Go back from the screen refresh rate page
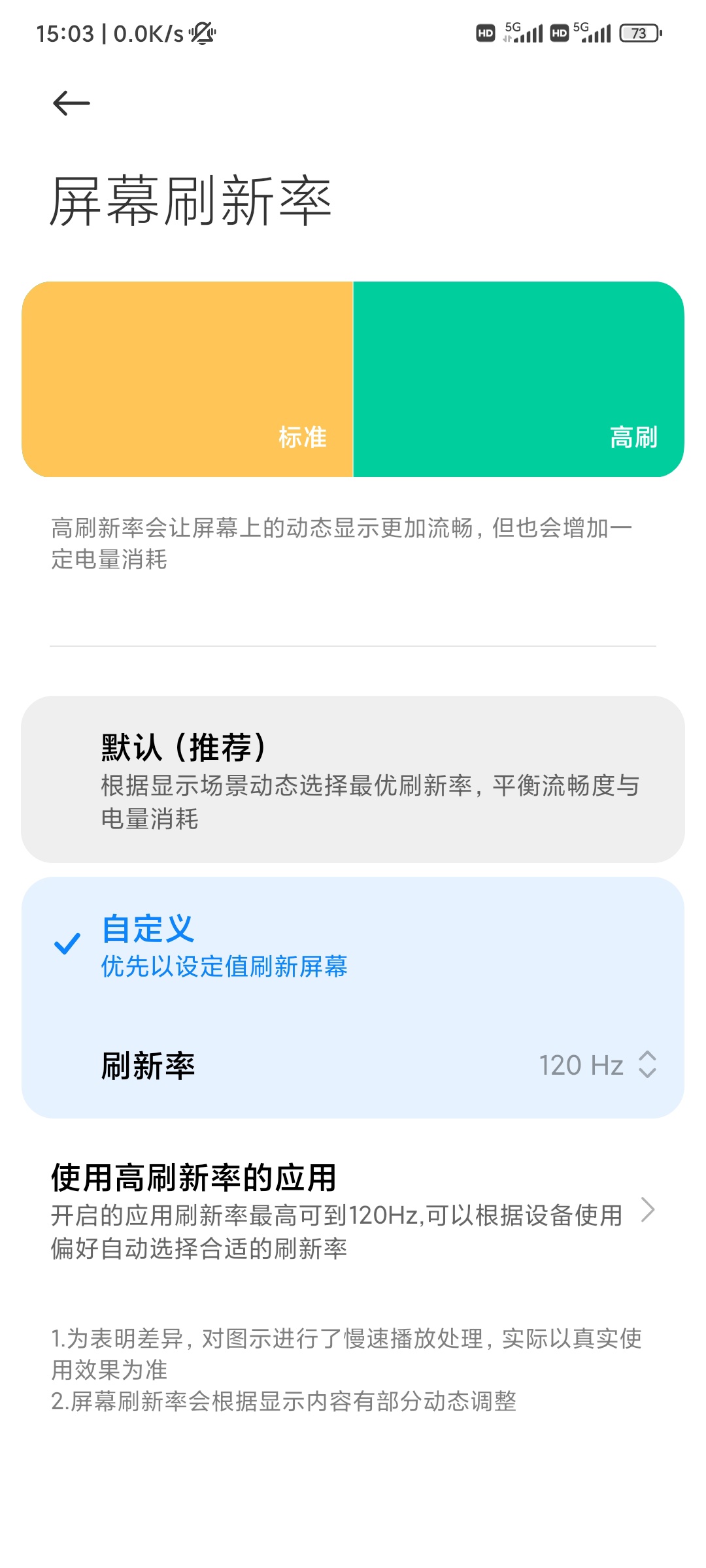The image size is (706, 1568). click(x=71, y=103)
